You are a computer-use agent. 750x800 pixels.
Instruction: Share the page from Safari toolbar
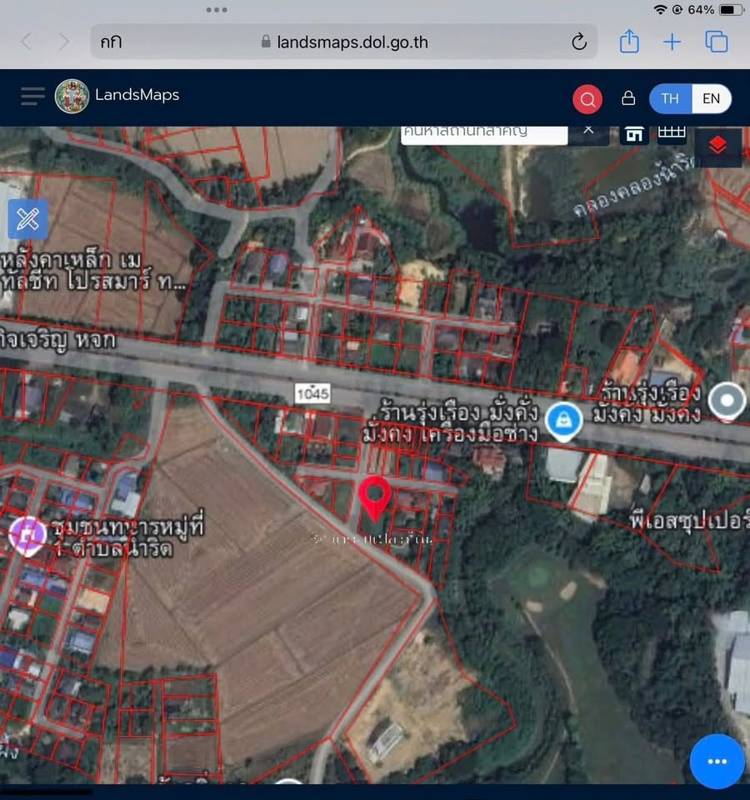pyautogui.click(x=629, y=42)
